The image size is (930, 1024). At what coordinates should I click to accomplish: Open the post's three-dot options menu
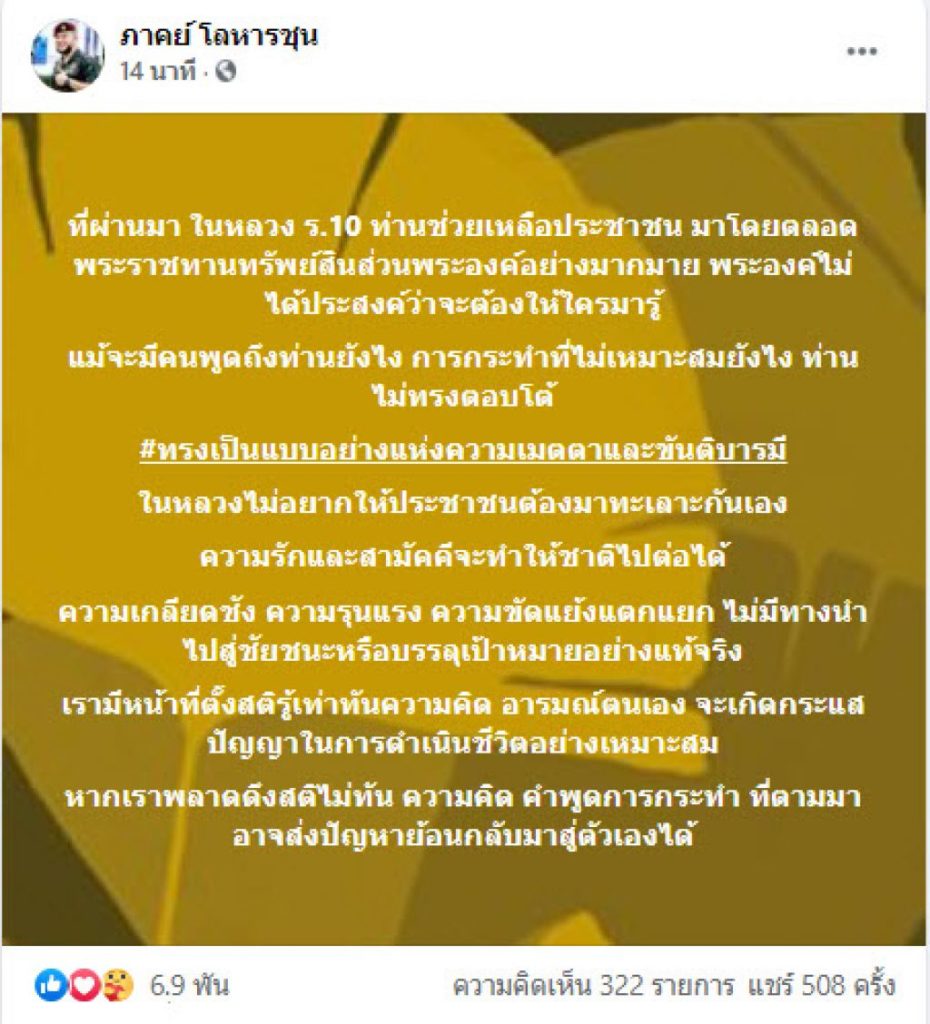click(861, 52)
